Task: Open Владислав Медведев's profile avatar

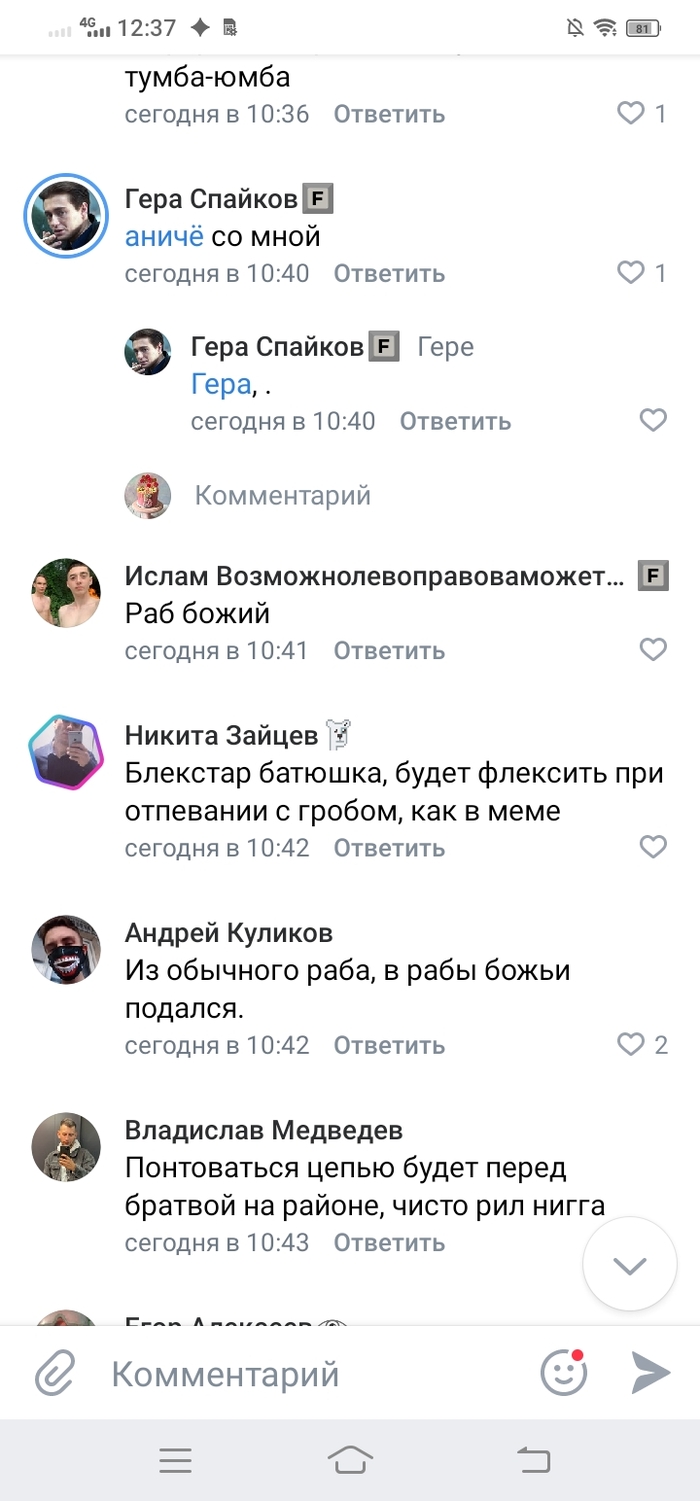Action: coord(66,1147)
